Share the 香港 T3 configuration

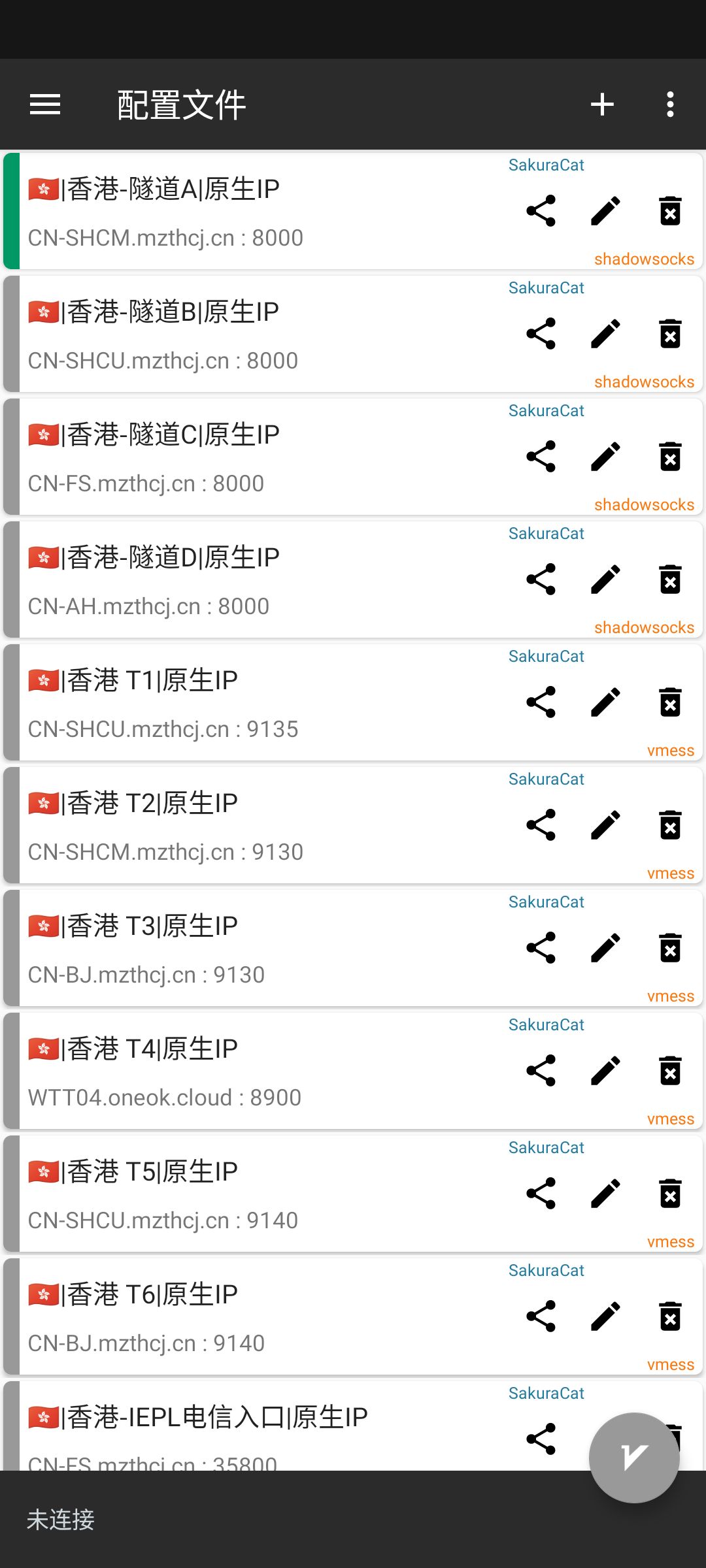(541, 948)
